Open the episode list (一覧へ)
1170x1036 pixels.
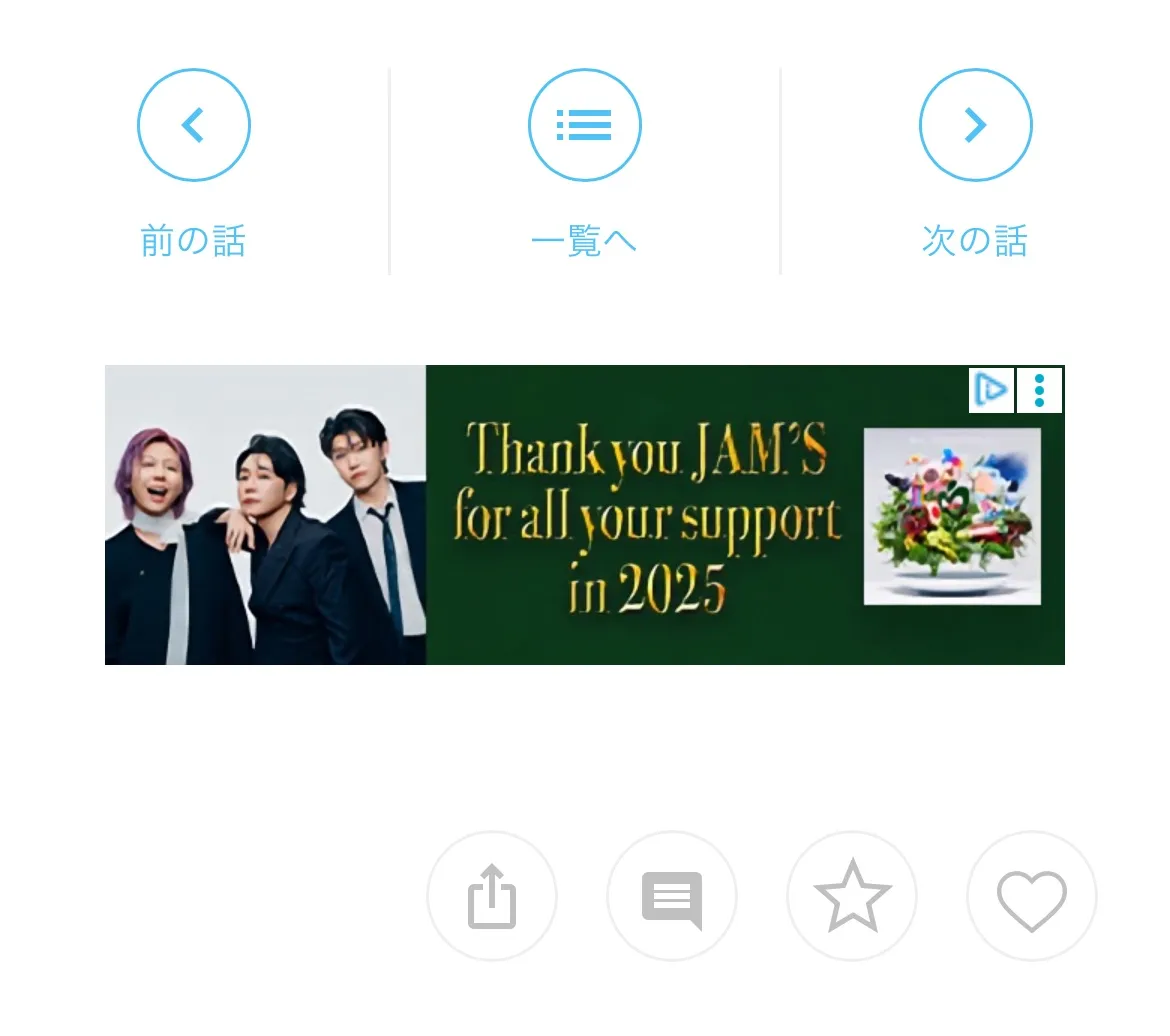tap(584, 125)
